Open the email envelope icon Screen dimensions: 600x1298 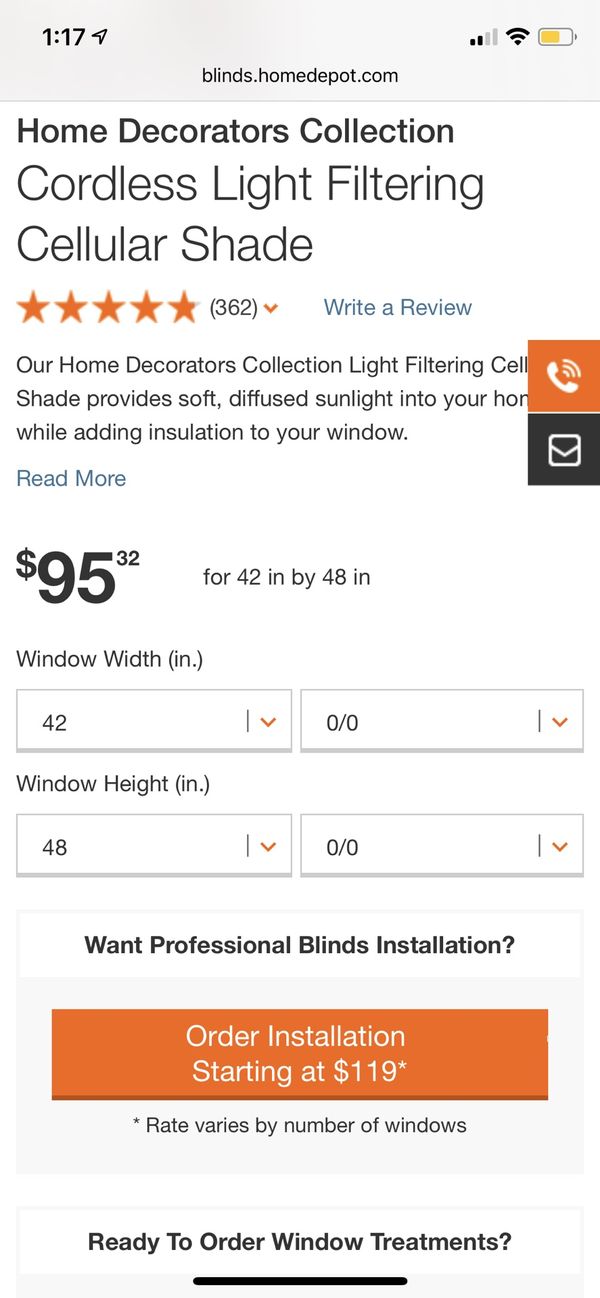tap(564, 450)
